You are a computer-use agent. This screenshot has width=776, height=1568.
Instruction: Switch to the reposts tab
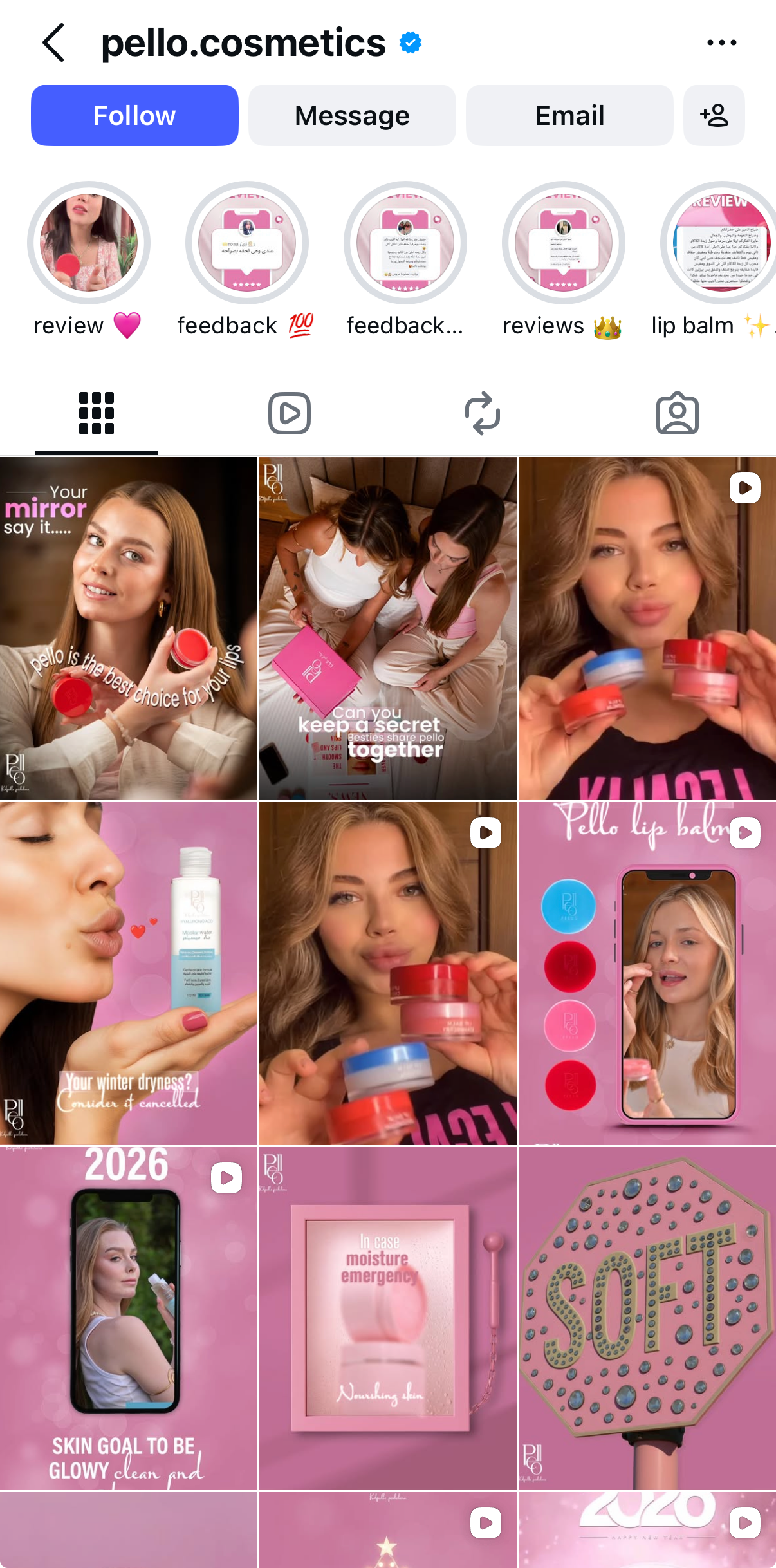(483, 413)
